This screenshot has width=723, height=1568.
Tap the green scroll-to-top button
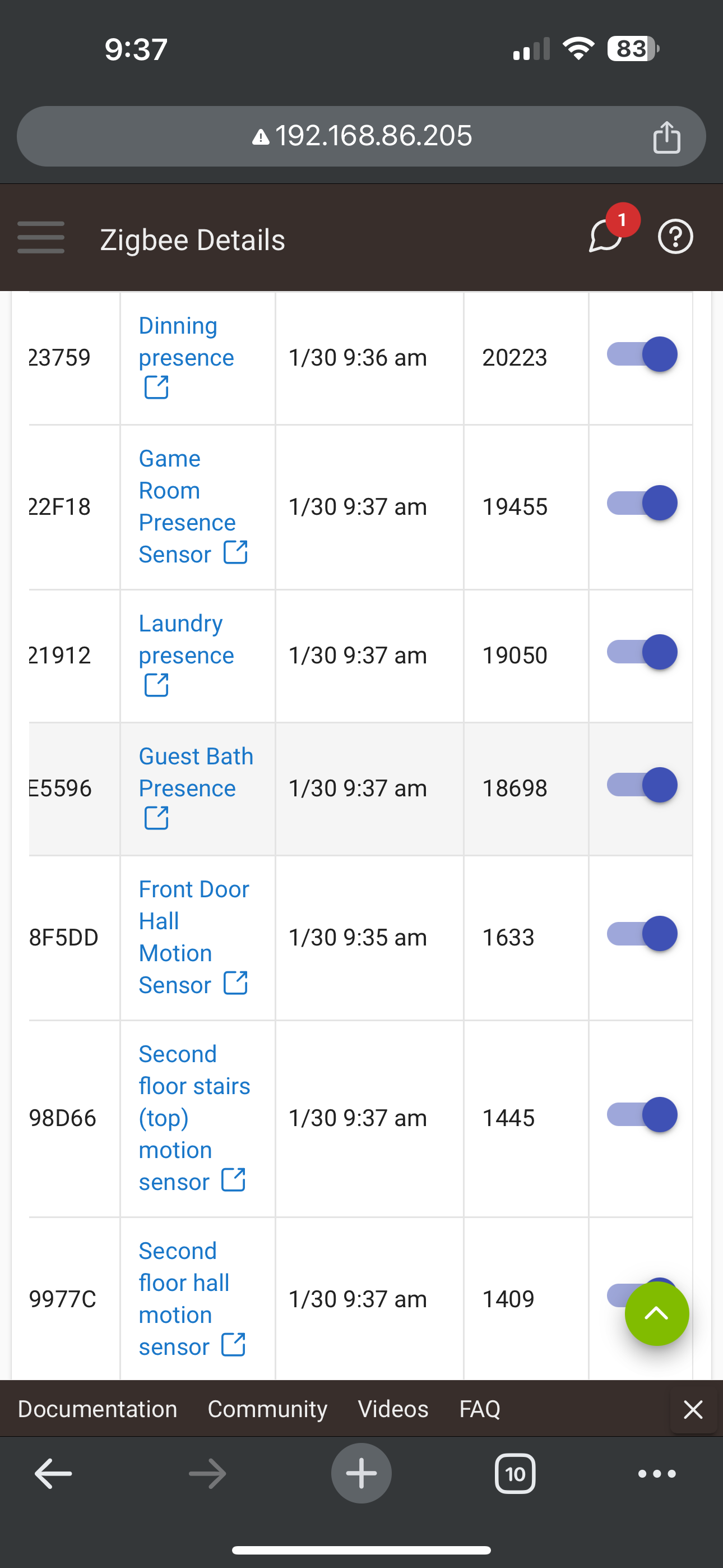tap(657, 1313)
